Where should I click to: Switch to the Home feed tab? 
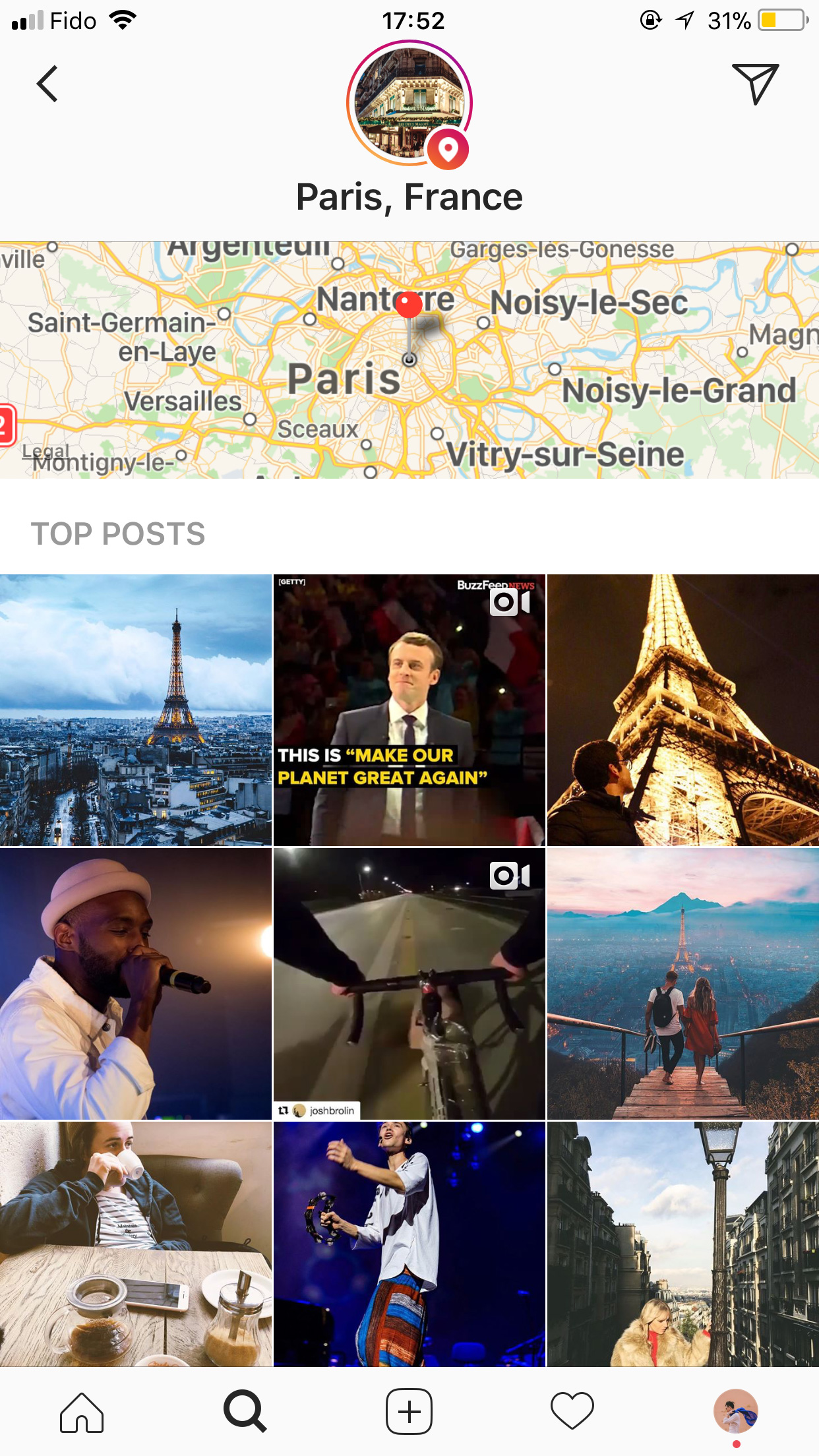coord(82,1412)
